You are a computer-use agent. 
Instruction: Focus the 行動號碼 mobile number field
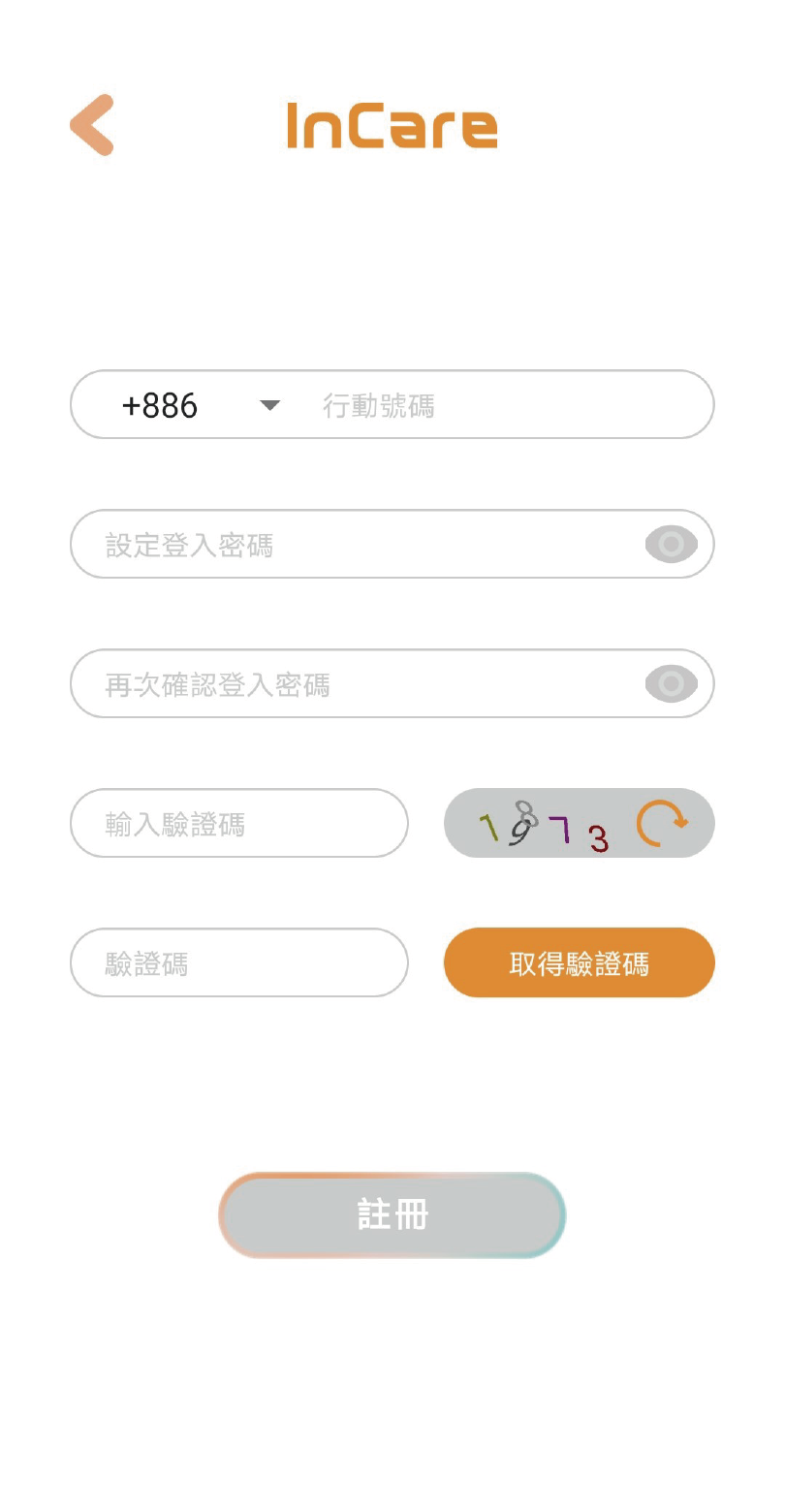tap(504, 405)
